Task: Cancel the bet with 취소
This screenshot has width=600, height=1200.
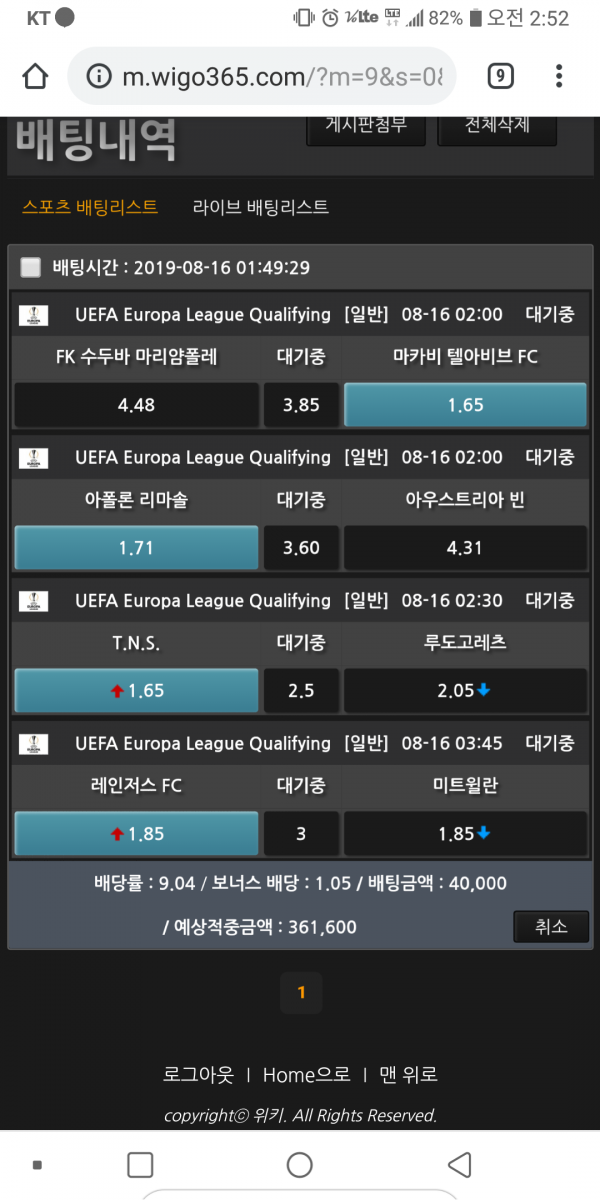Action: pos(551,927)
